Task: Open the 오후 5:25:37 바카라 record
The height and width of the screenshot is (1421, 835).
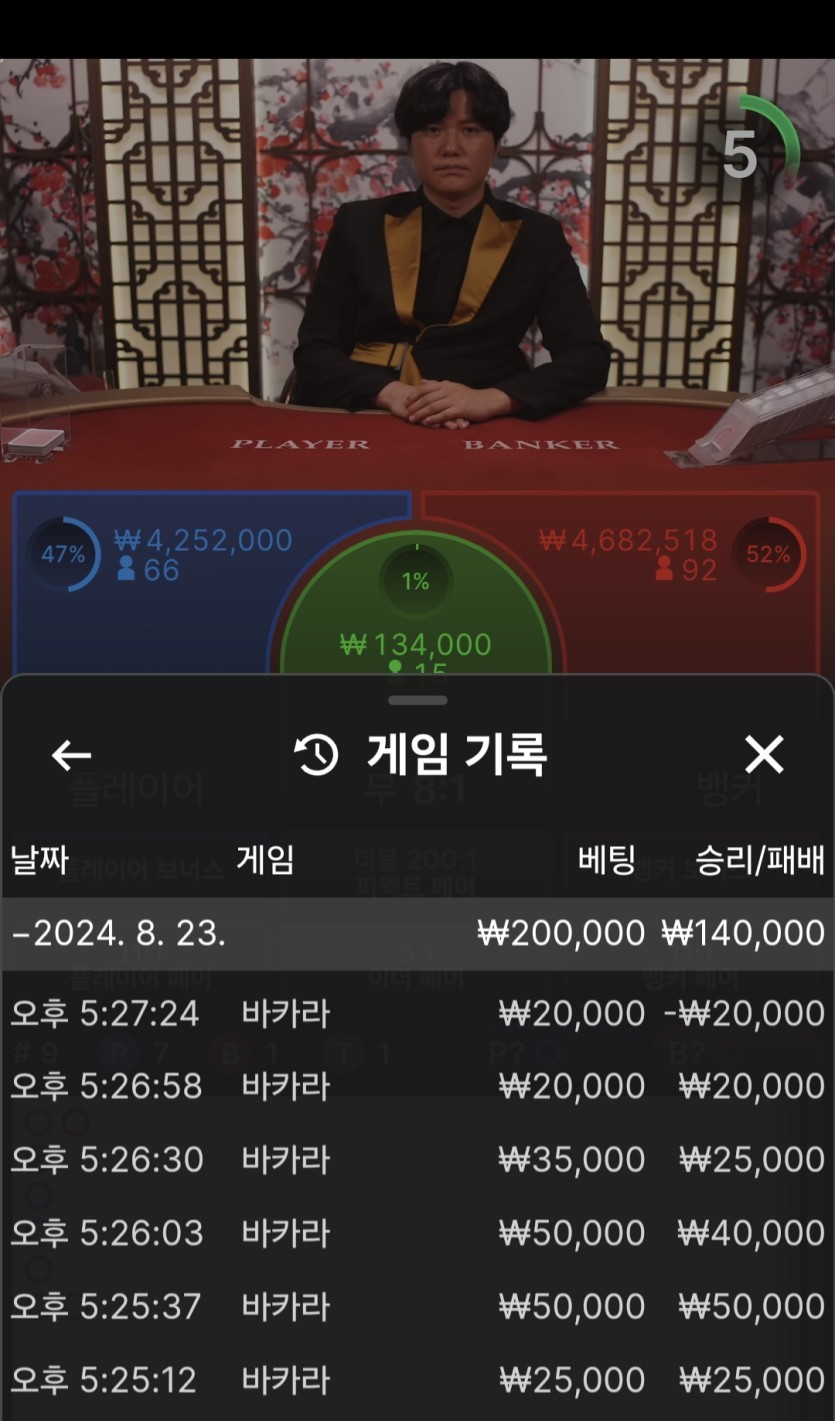Action: tap(417, 1306)
